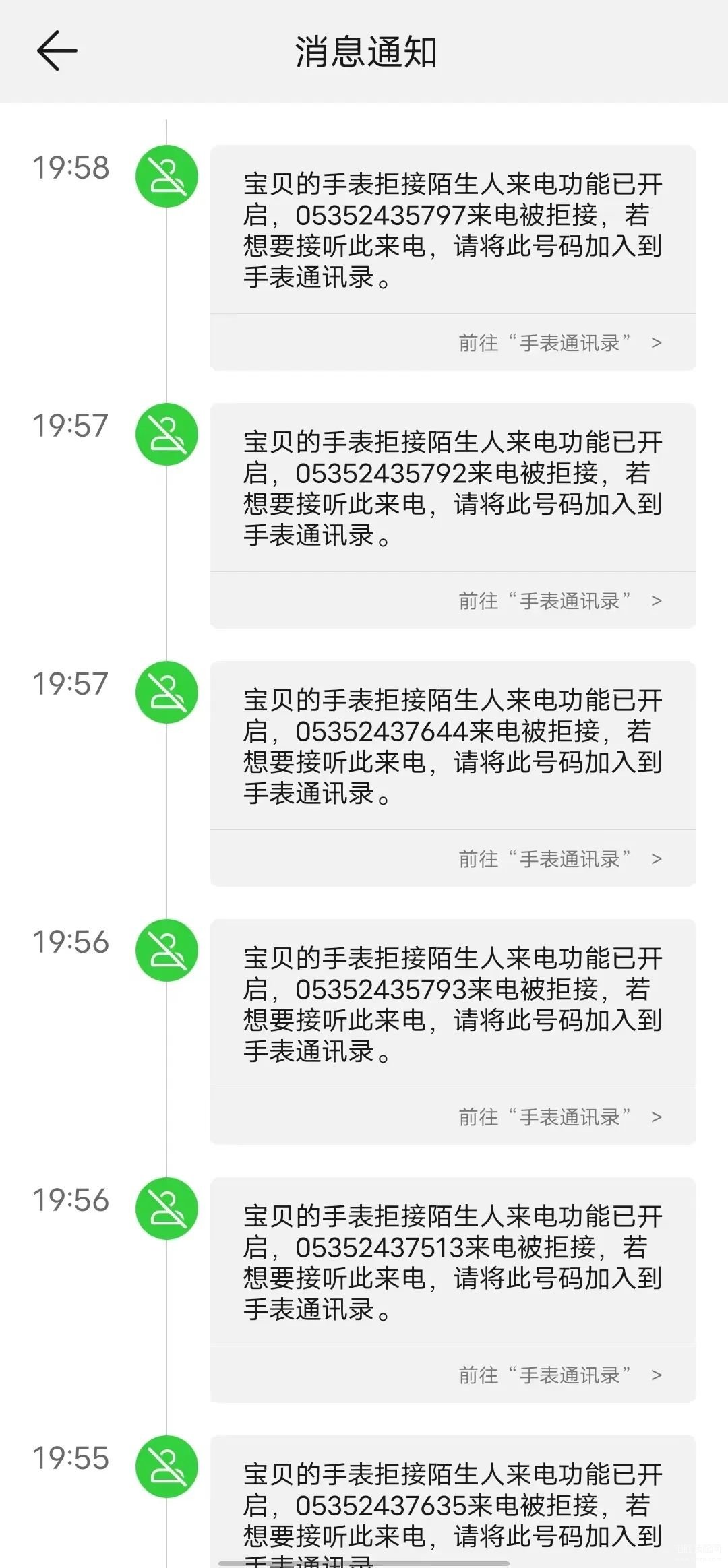Screen dimensions: 728x1568
Task: Open 前往手表通讯录 link under 05352437513 notification
Action: coord(560,1375)
